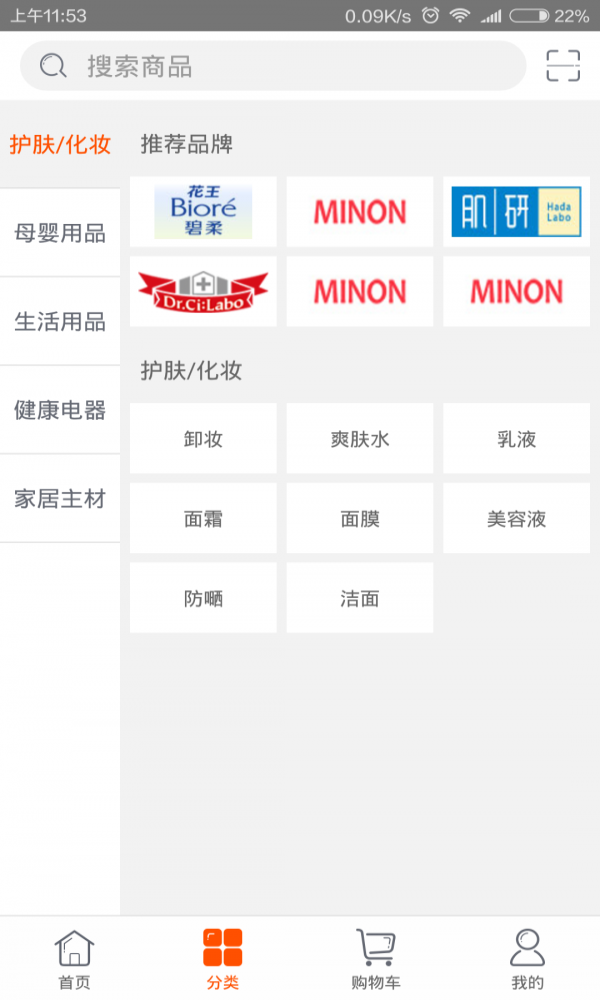Go to the 首页 tab
The height and width of the screenshot is (1000, 600).
tap(75, 958)
